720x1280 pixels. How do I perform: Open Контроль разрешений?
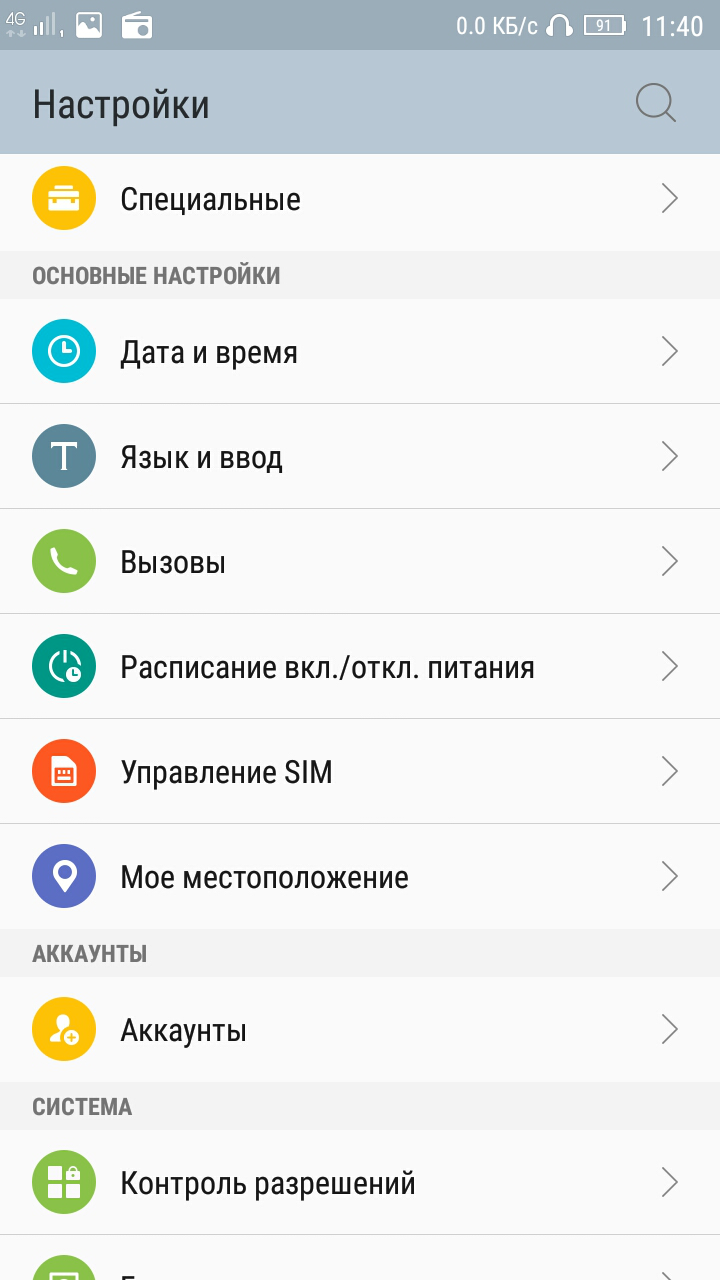click(360, 1183)
